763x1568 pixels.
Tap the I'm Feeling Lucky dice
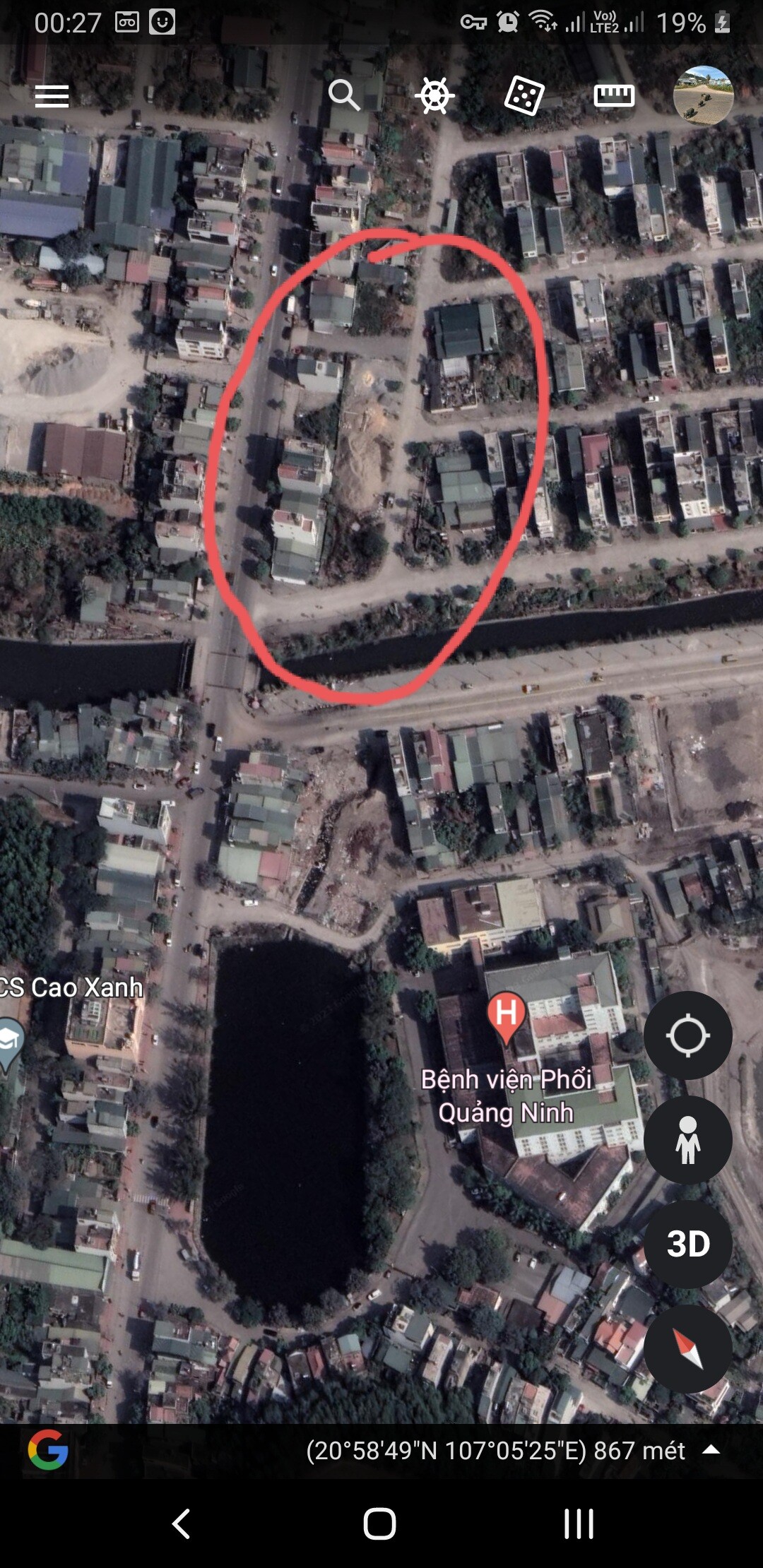[x=524, y=95]
